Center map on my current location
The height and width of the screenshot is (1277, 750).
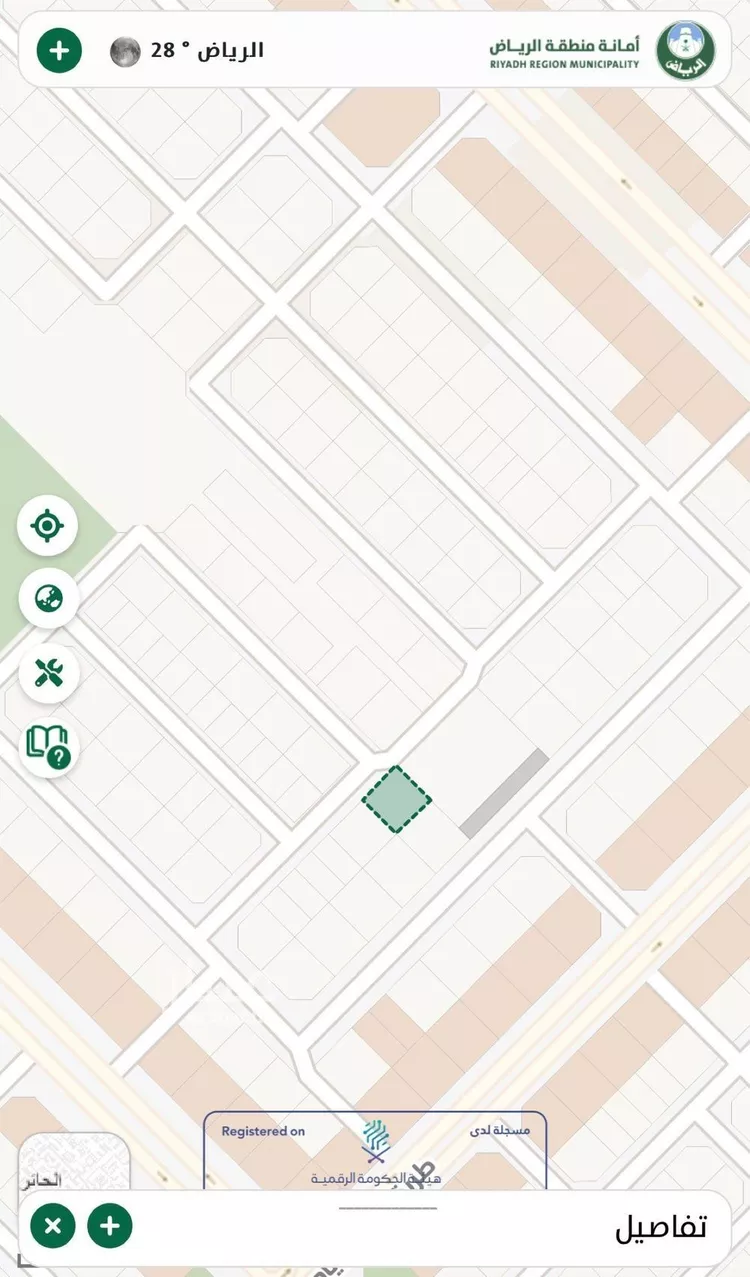pos(47,525)
